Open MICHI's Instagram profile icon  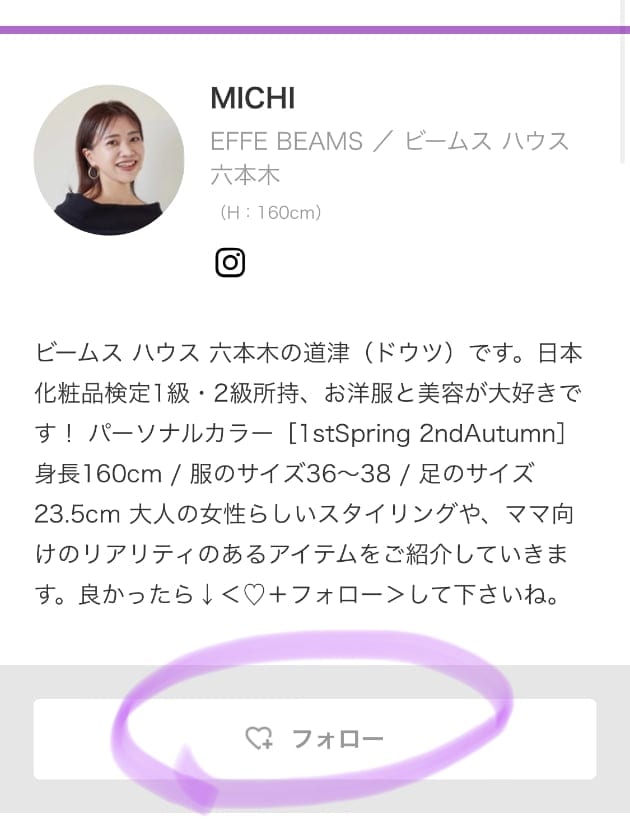230,262
